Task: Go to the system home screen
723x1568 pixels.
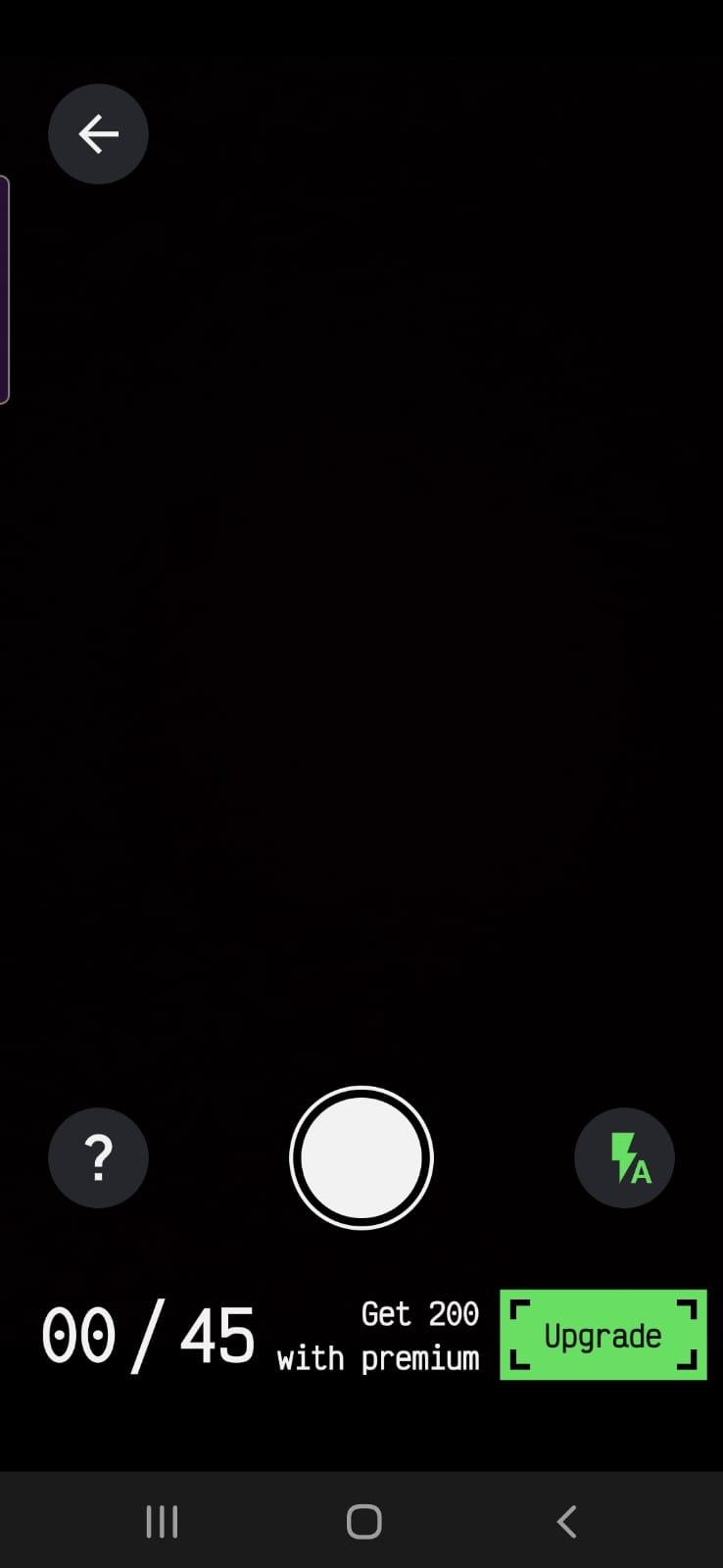Action: pyautogui.click(x=363, y=1522)
